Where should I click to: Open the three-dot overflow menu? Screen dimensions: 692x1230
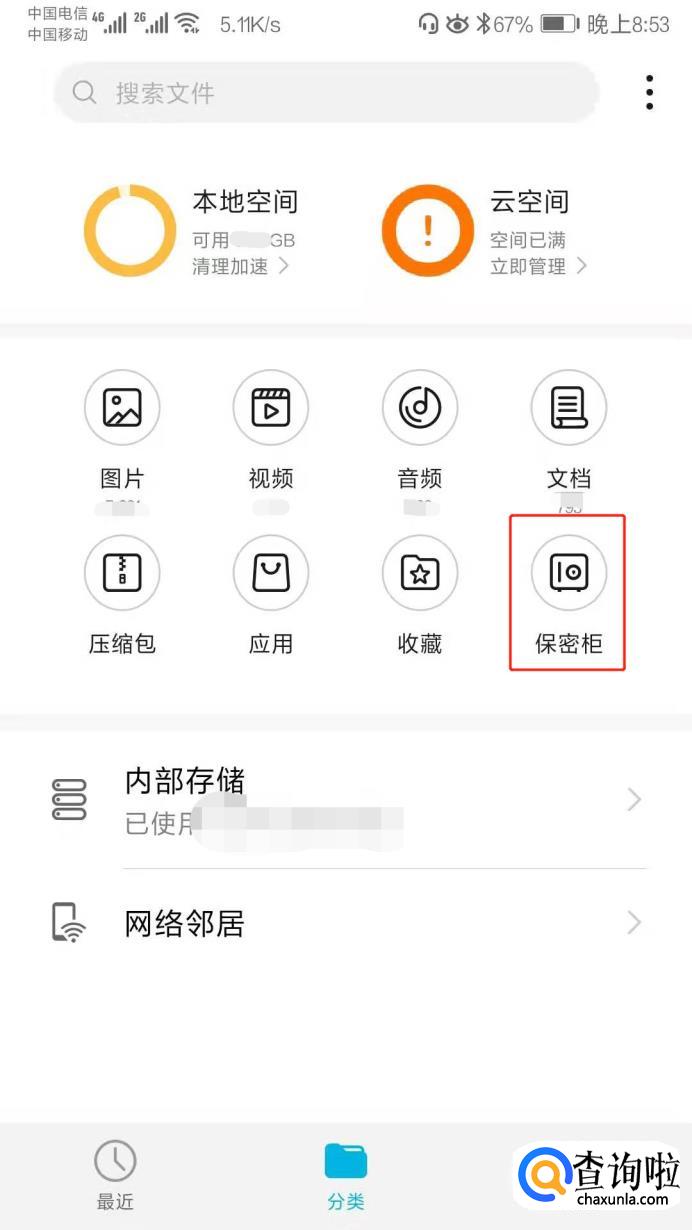click(x=649, y=93)
